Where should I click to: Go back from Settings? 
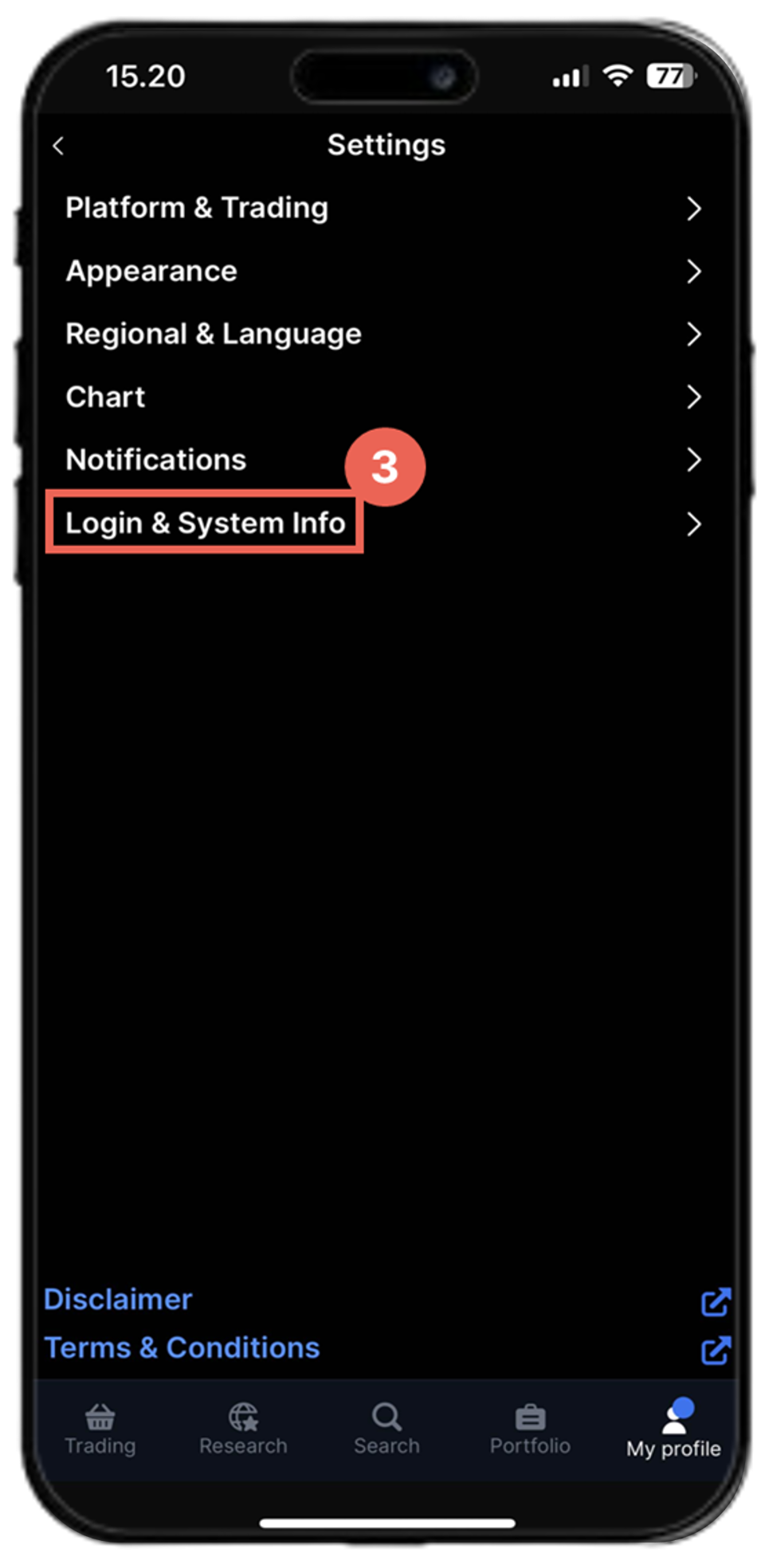click(x=58, y=146)
